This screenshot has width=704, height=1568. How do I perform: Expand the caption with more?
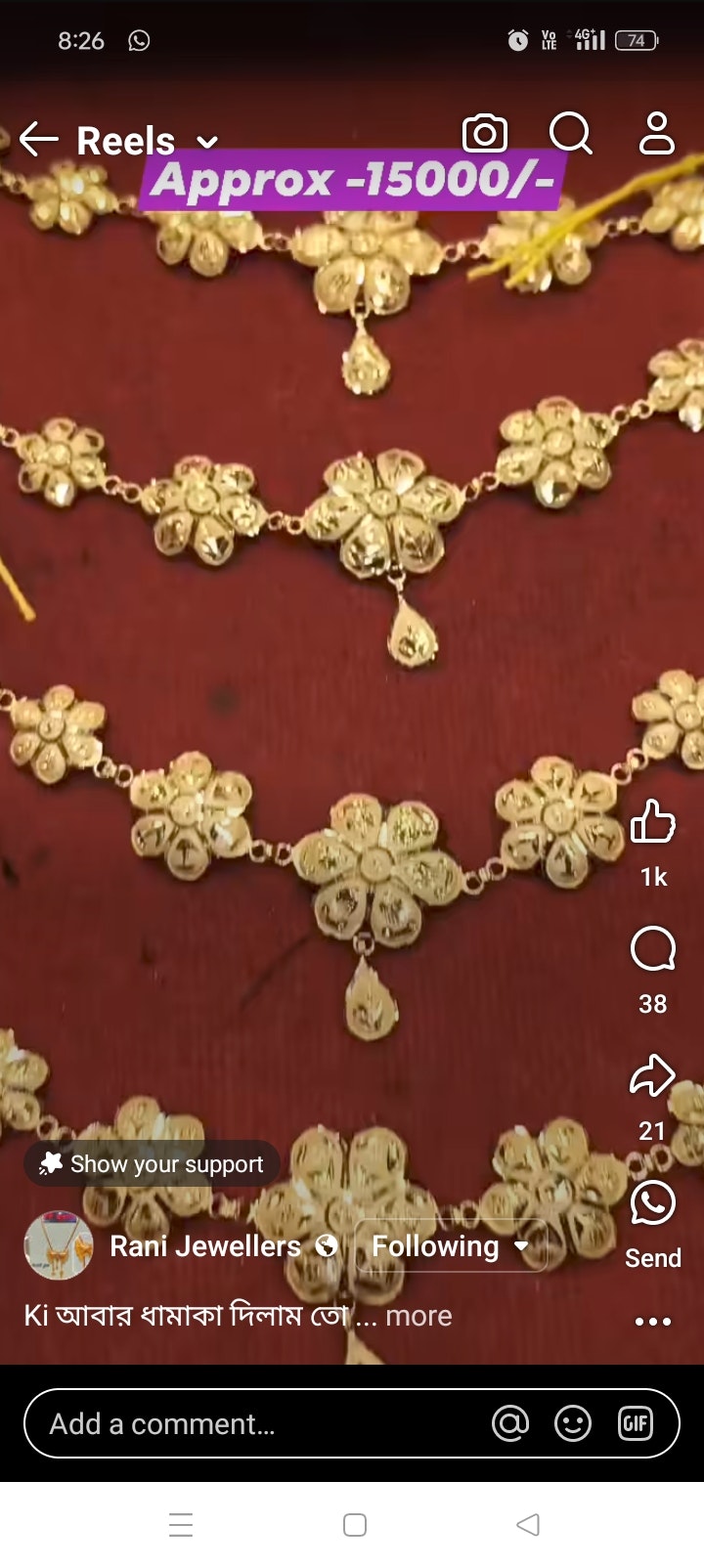pyautogui.click(x=418, y=1316)
